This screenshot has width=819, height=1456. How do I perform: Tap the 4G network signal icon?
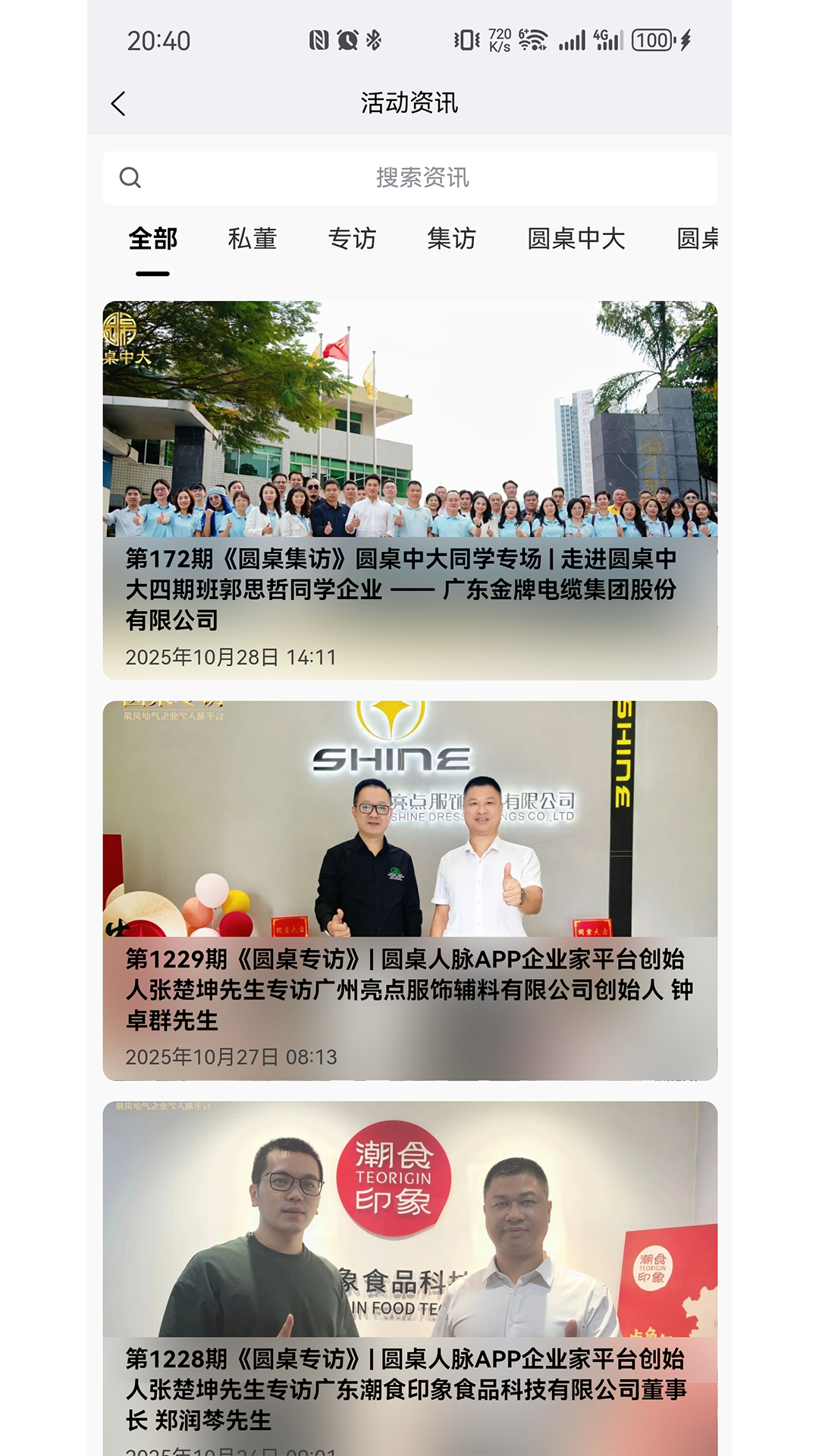coord(607,38)
